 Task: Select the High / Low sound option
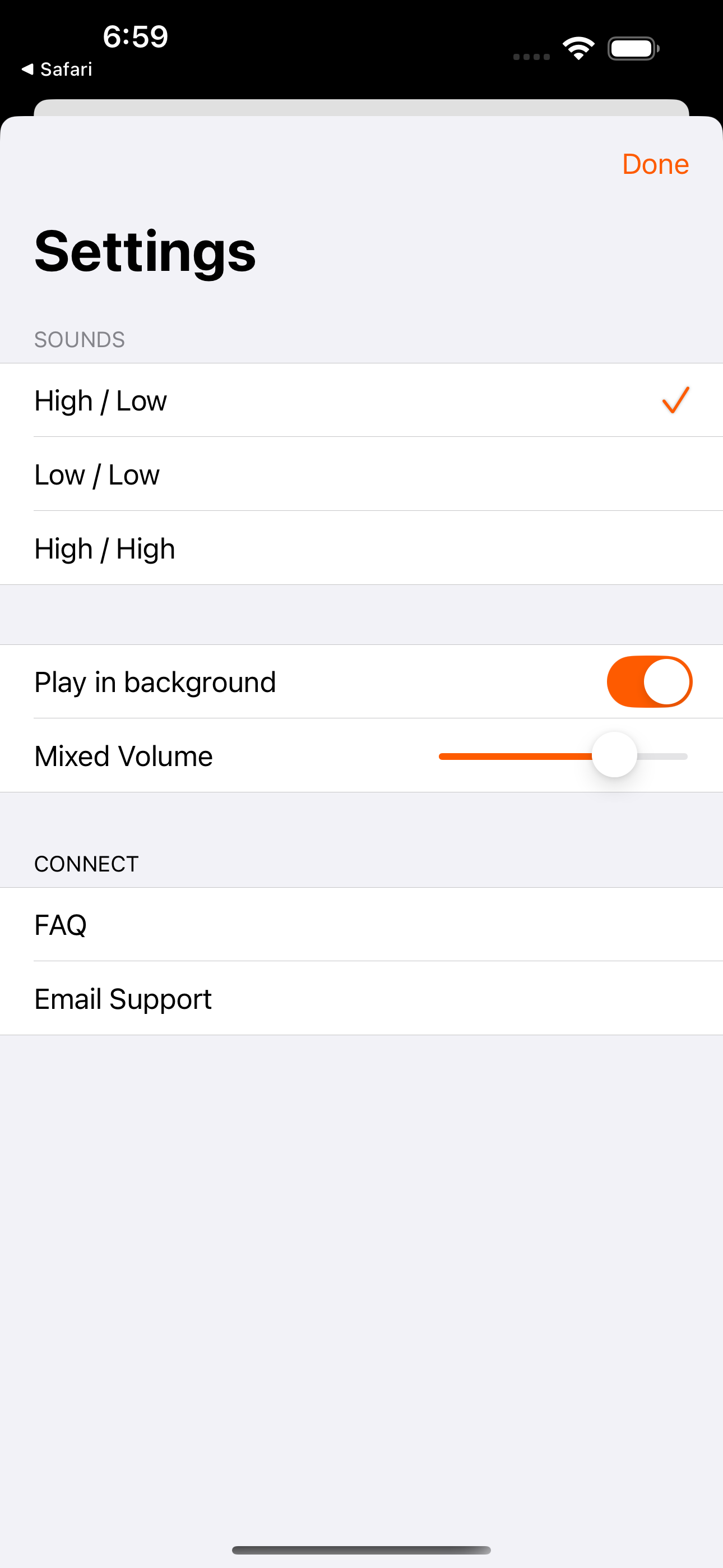(x=361, y=400)
